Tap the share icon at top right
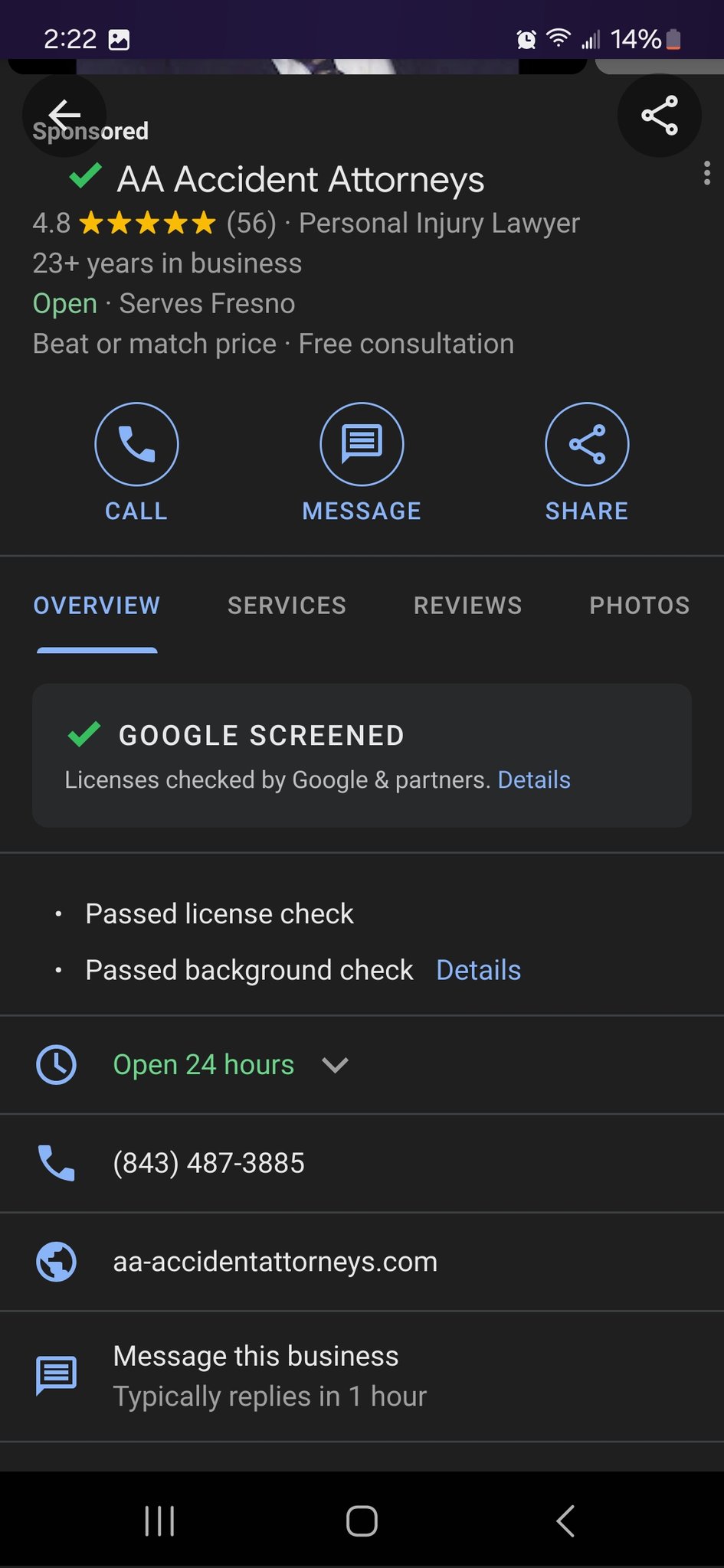This screenshot has width=724, height=1568. 659,116
